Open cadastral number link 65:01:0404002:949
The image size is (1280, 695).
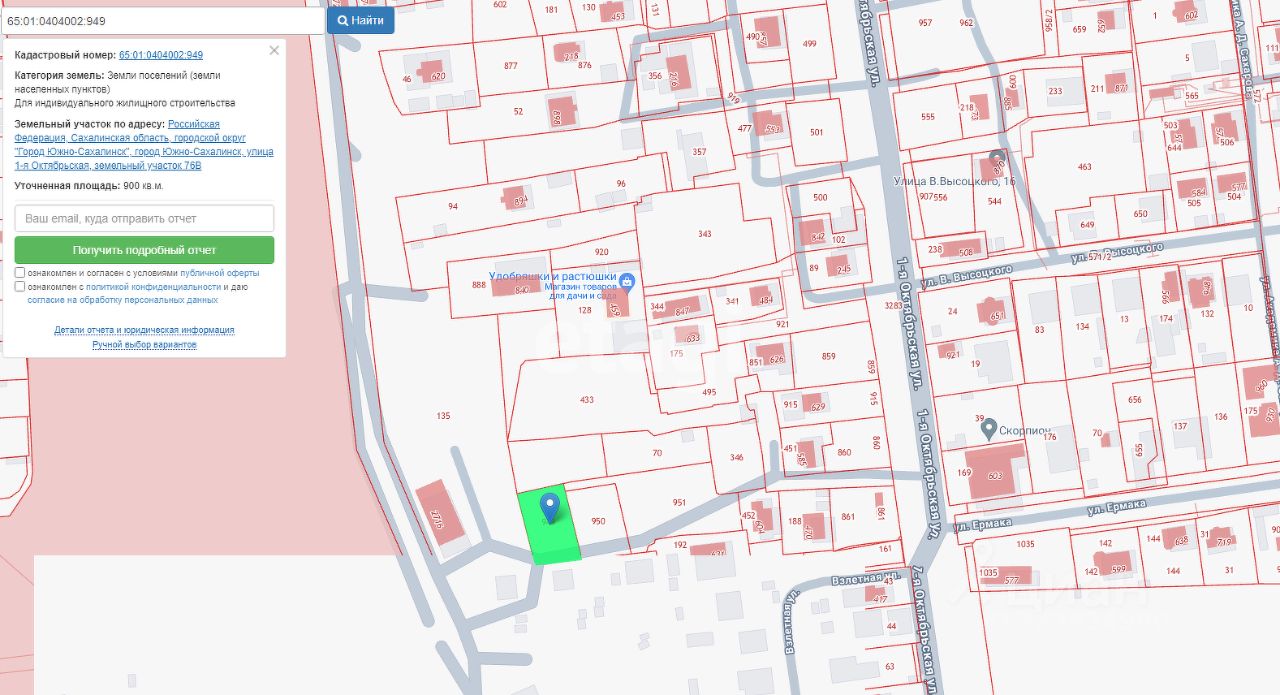click(x=160, y=55)
